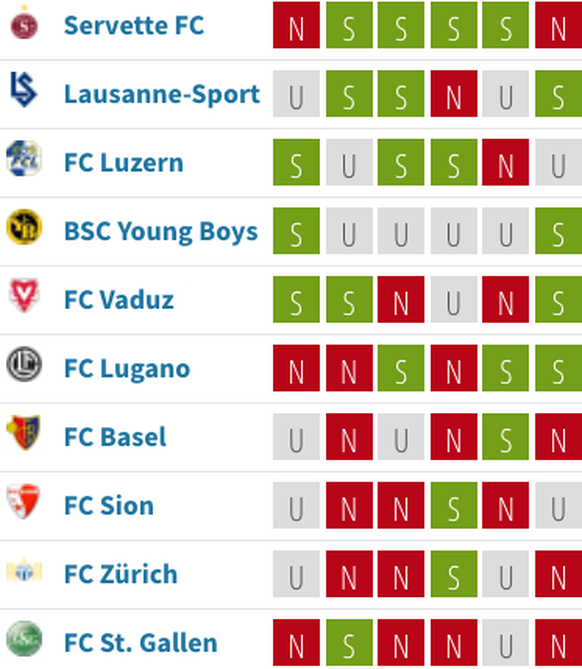Select the FC Luzern link
582x669 pixels.
tap(124, 163)
